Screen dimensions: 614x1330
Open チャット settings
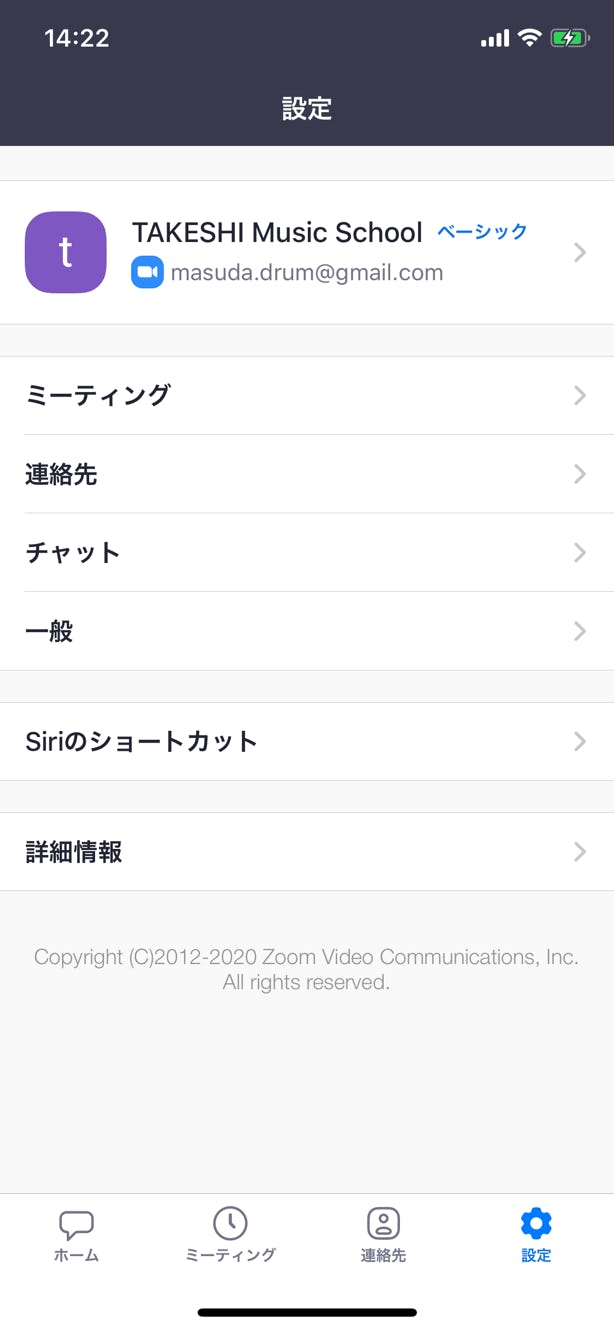click(x=306, y=552)
